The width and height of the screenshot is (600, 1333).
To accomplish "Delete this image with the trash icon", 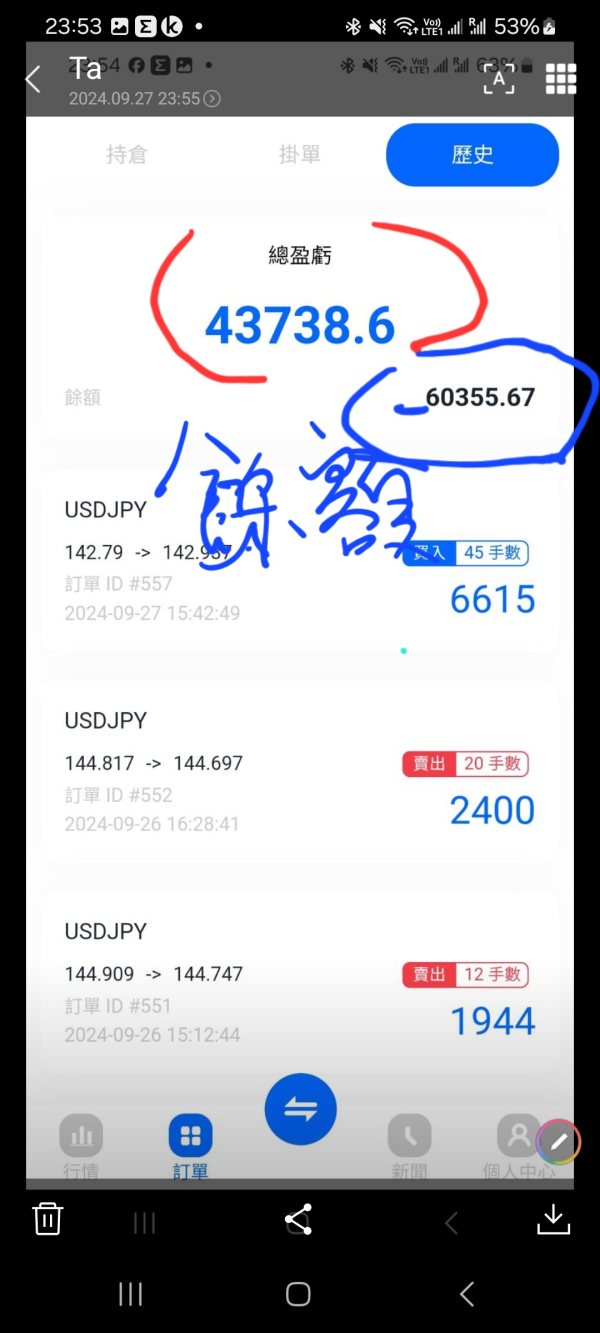I will 48,1219.
